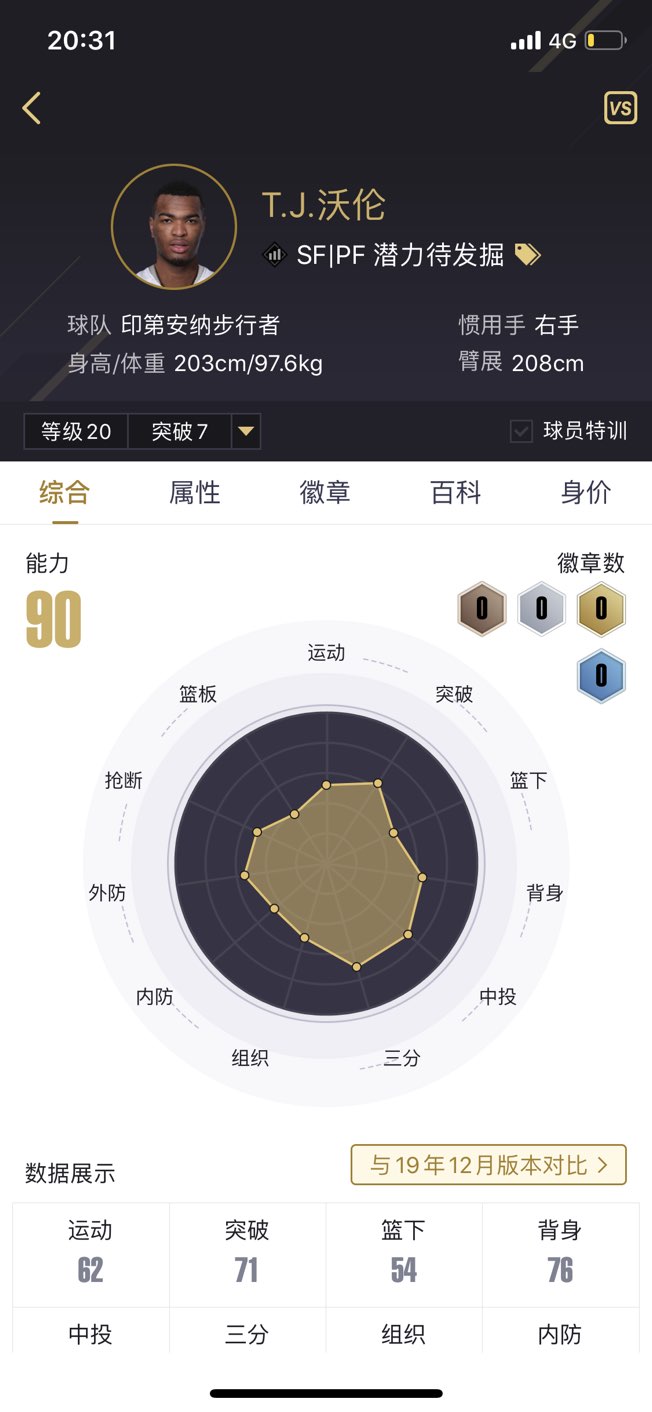Open the 百科 tab
Viewport: 652px width, 1412px height.
pos(456,492)
